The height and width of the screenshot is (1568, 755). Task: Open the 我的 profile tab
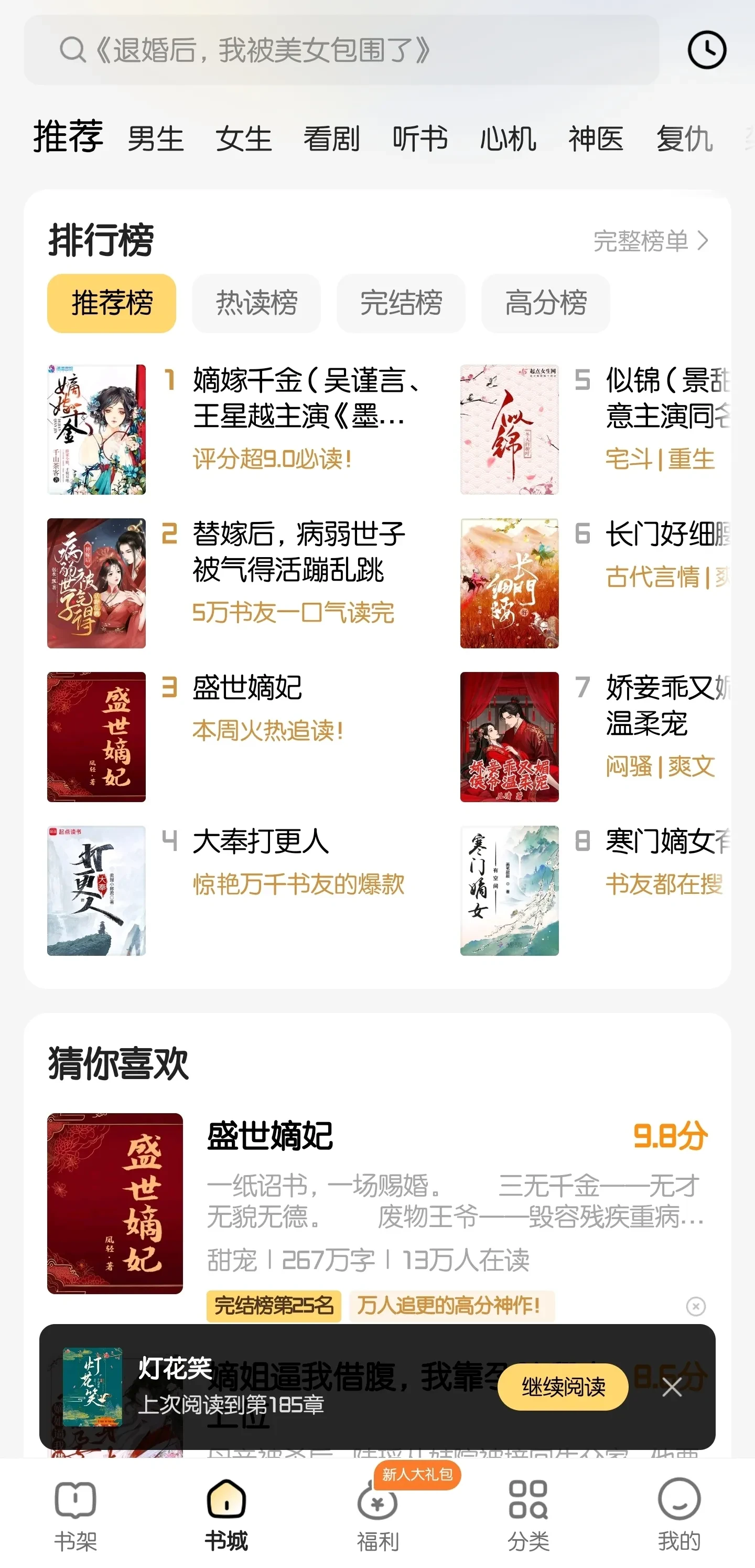tap(679, 1514)
